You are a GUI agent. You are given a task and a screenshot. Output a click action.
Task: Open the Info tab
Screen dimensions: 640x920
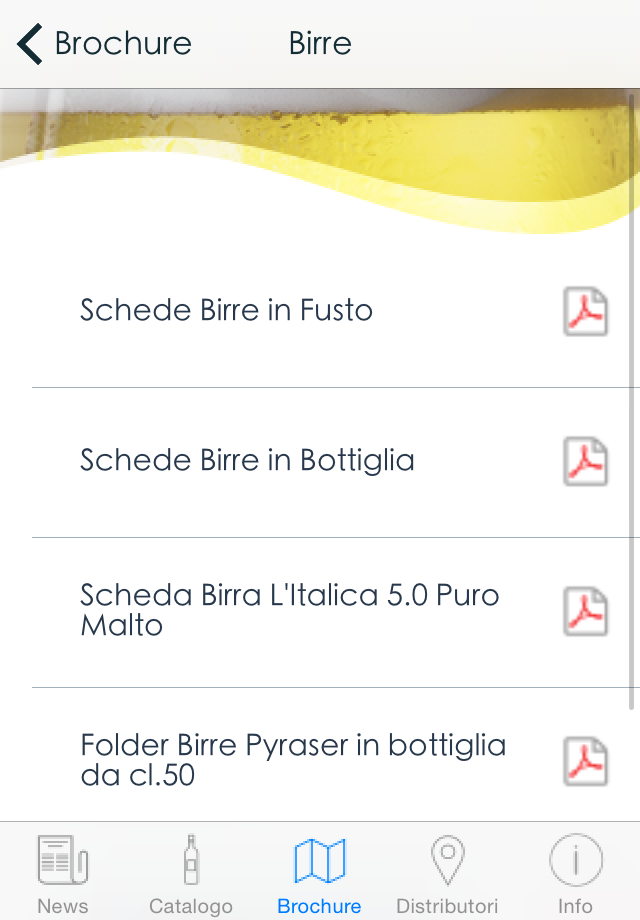(x=575, y=874)
